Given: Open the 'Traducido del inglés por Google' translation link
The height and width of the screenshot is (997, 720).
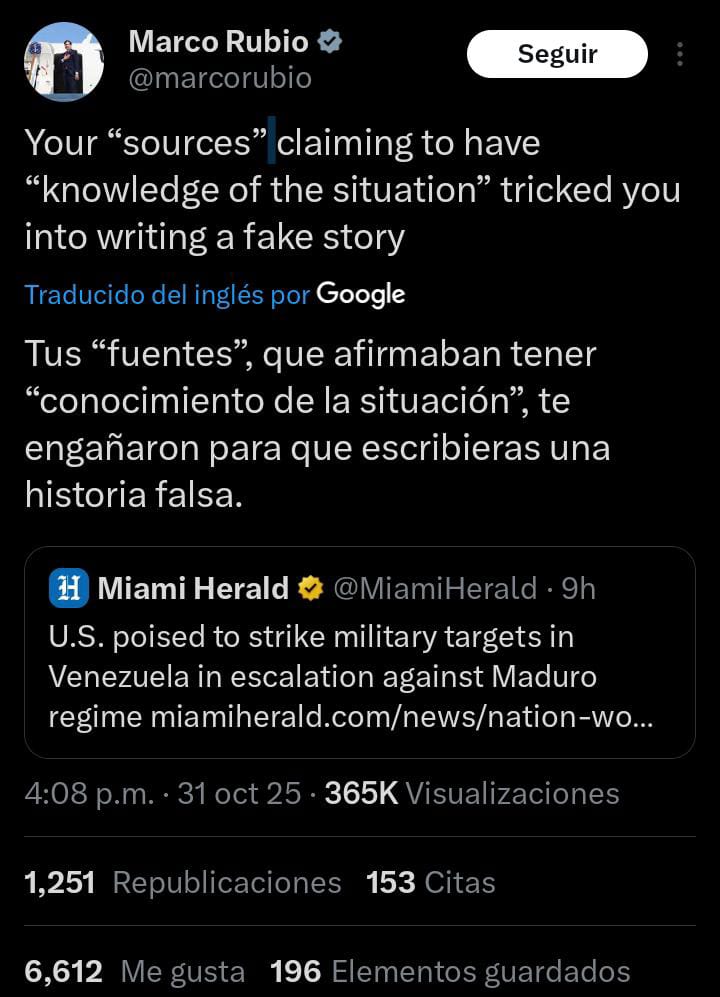Looking at the screenshot, I should pos(168,294).
